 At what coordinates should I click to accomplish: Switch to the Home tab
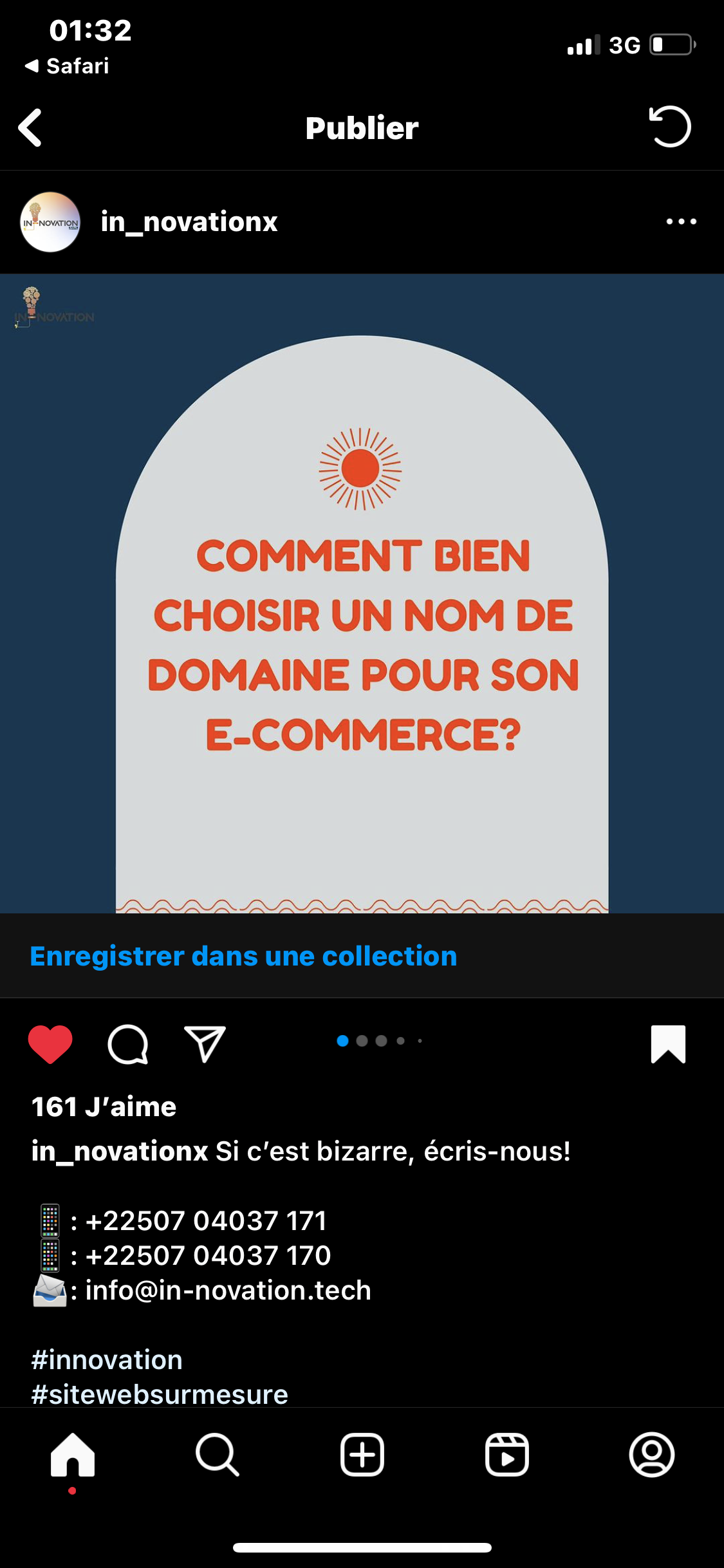click(x=73, y=1455)
